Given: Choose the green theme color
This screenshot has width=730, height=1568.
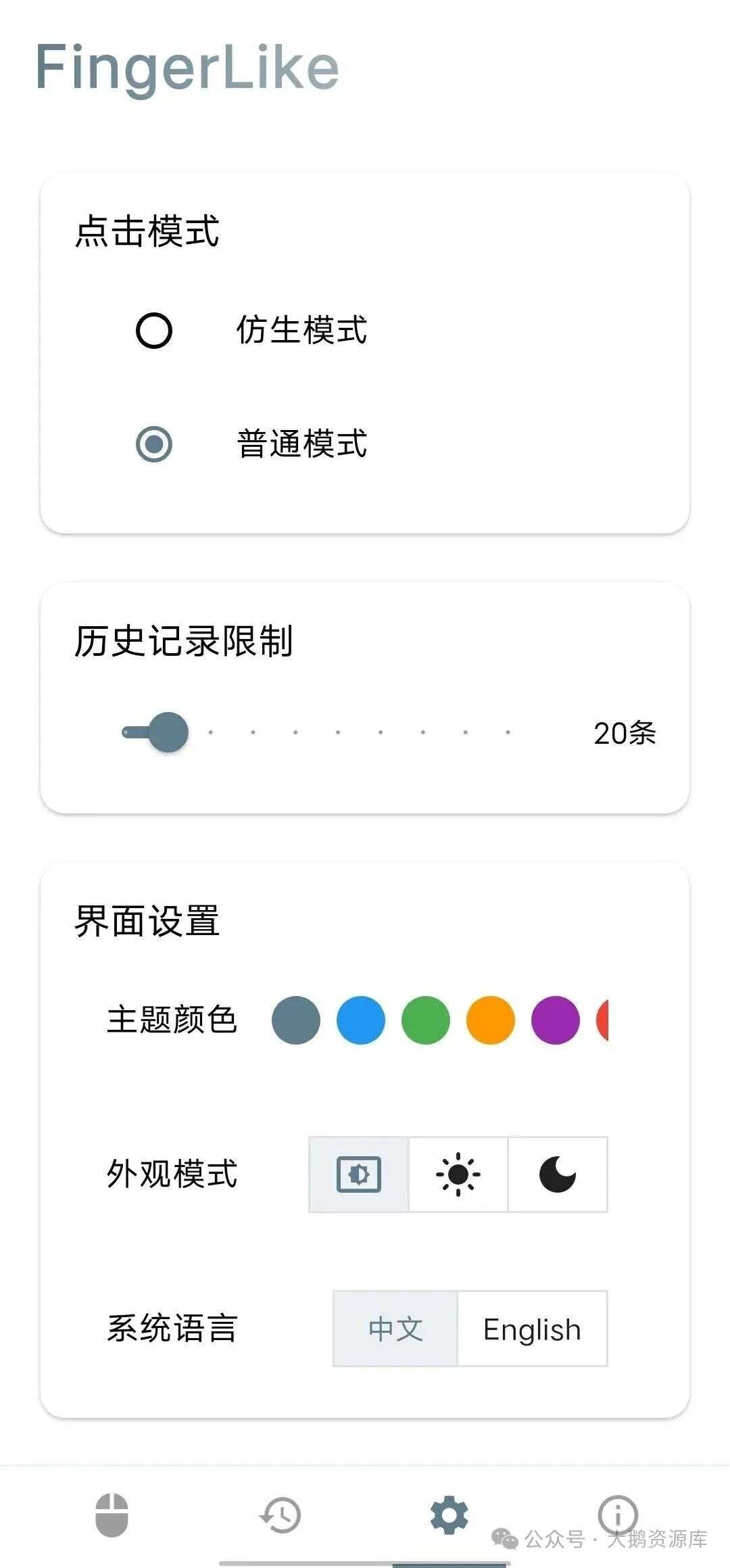Looking at the screenshot, I should pyautogui.click(x=426, y=1020).
